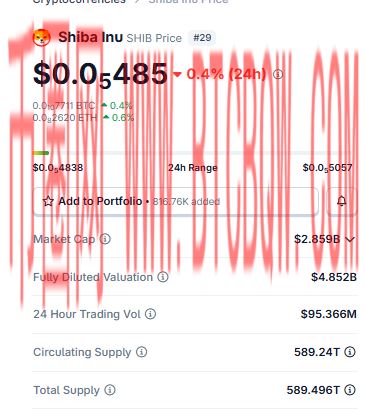365x409 pixels.
Task: Open info icon beside Circulating Supply label
Action: [x=141, y=352]
